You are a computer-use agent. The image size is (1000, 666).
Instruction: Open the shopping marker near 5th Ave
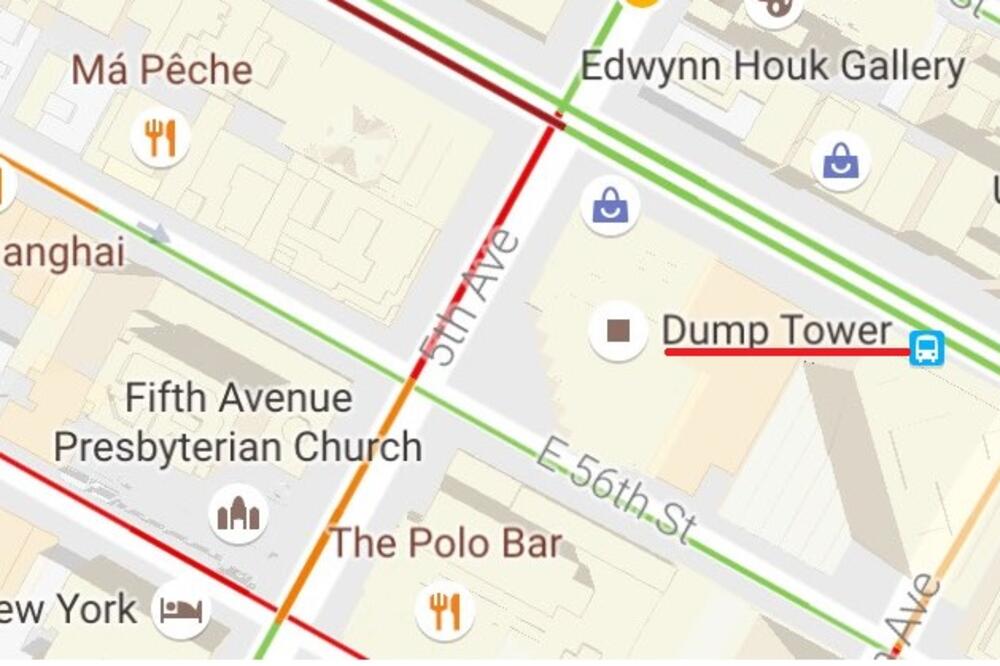[x=610, y=206]
